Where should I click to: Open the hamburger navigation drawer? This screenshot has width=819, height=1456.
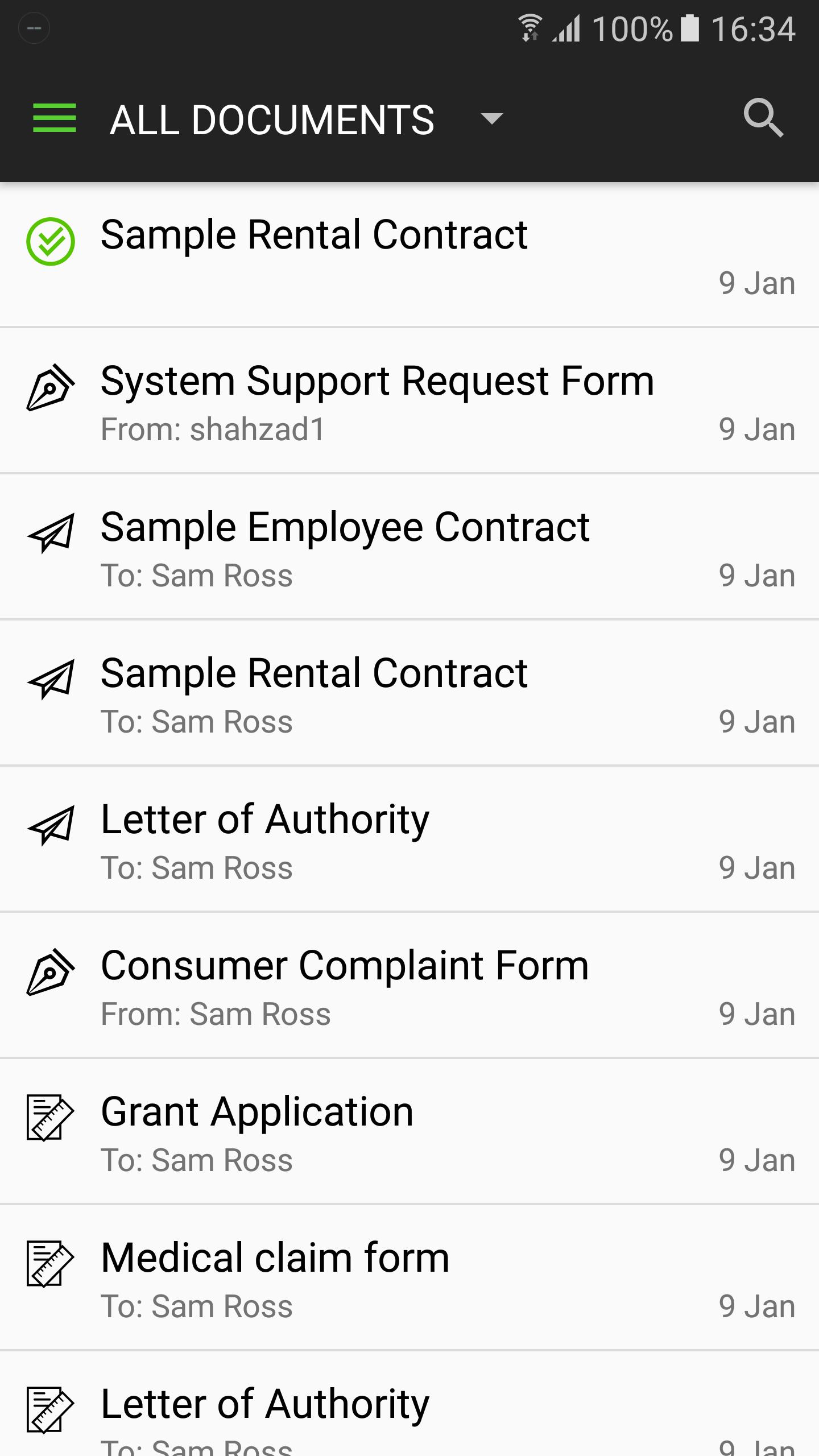coord(55,118)
